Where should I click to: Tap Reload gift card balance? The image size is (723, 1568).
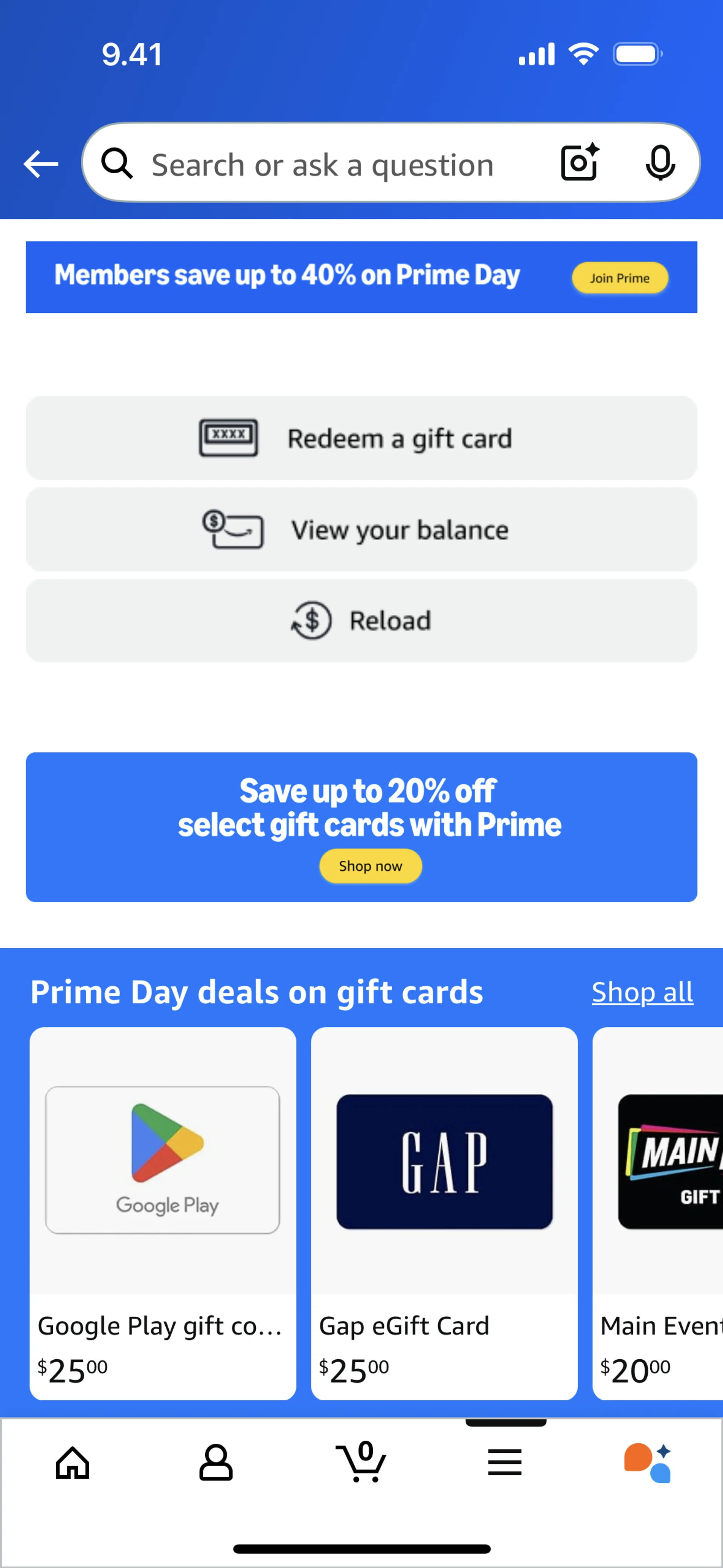(361, 621)
